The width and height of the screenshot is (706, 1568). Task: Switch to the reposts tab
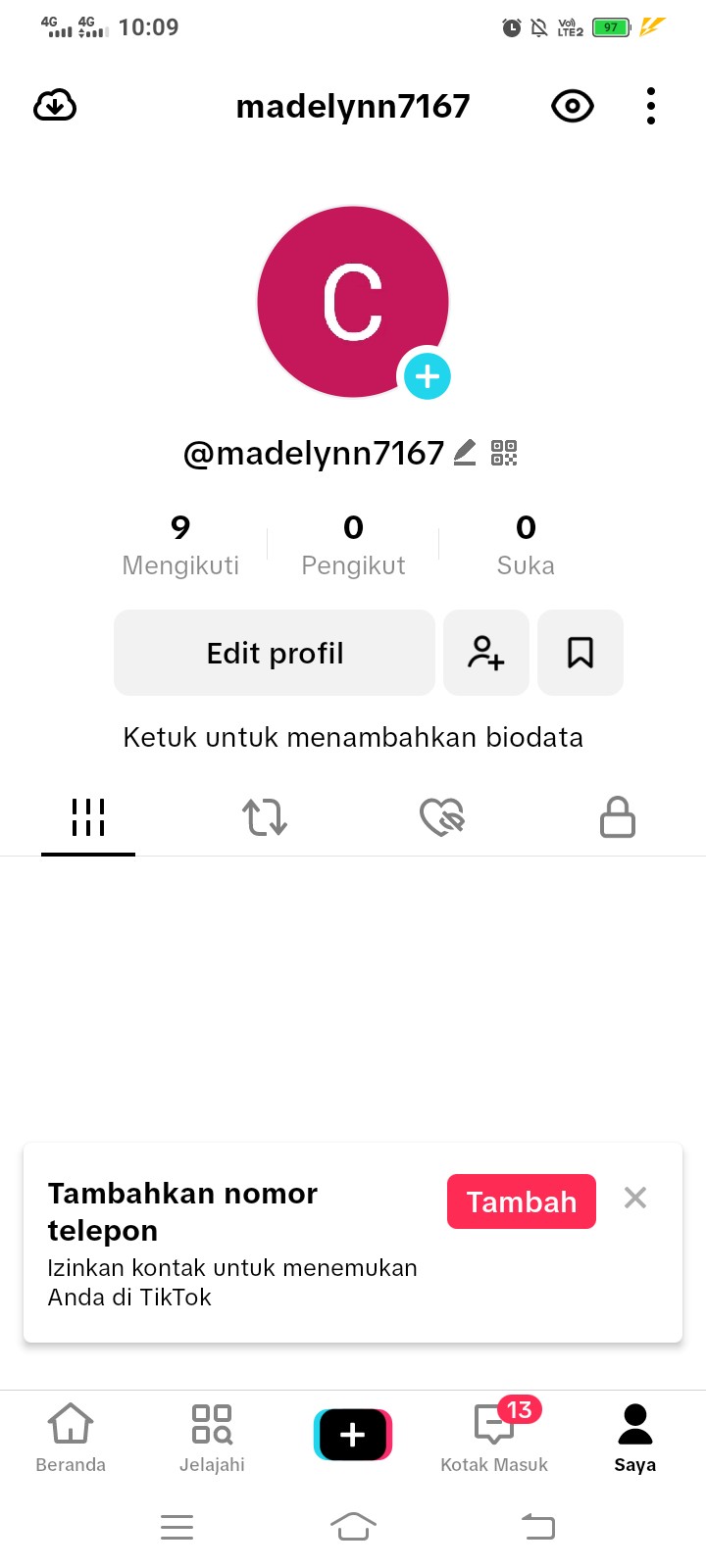[265, 816]
